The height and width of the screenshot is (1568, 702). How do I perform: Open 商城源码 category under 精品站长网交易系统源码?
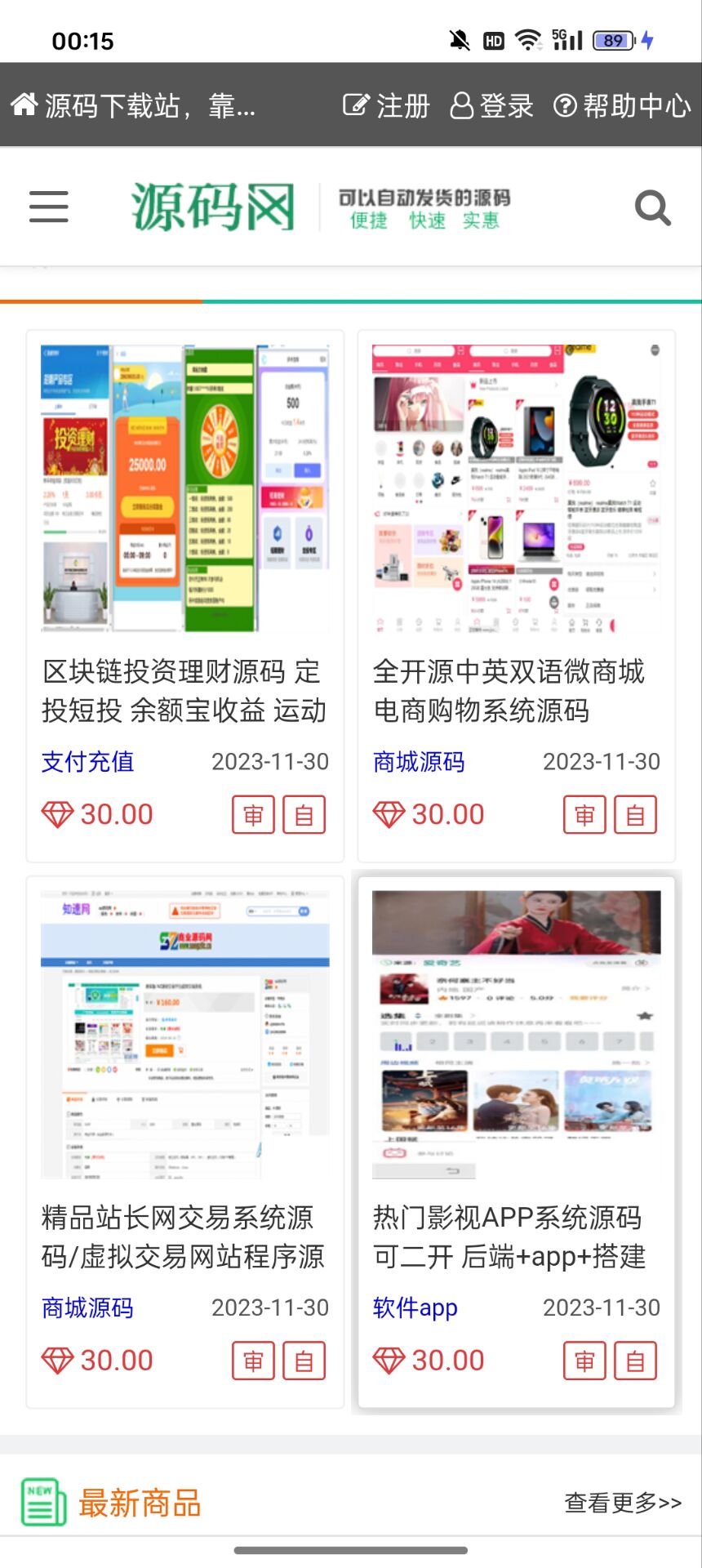(87, 1307)
